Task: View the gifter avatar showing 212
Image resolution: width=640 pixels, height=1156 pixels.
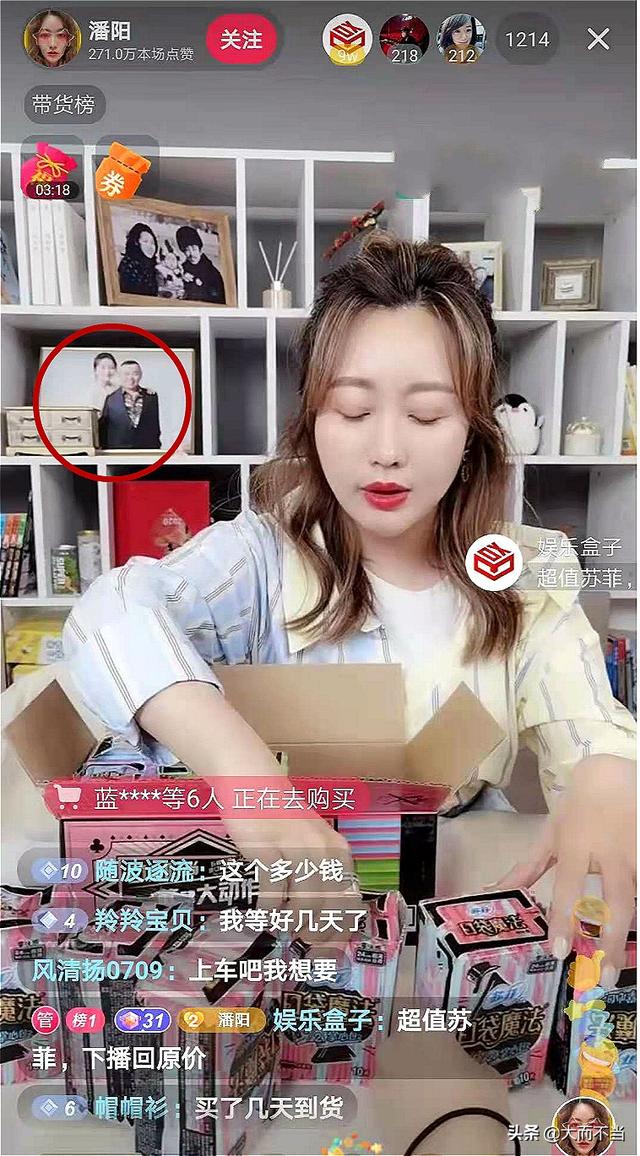Action: (461, 39)
